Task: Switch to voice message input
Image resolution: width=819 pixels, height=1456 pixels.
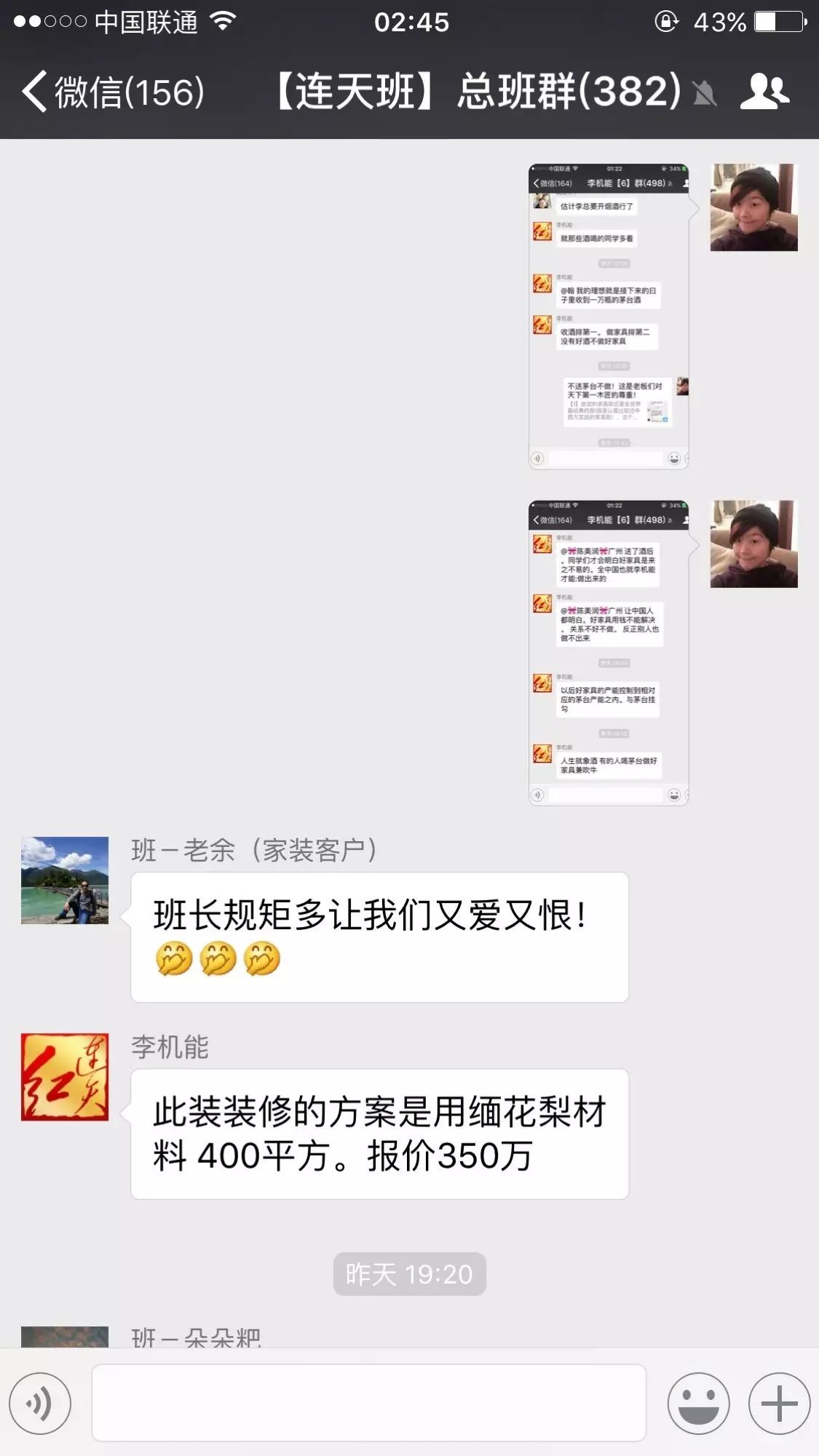Action: pyautogui.click(x=40, y=1404)
